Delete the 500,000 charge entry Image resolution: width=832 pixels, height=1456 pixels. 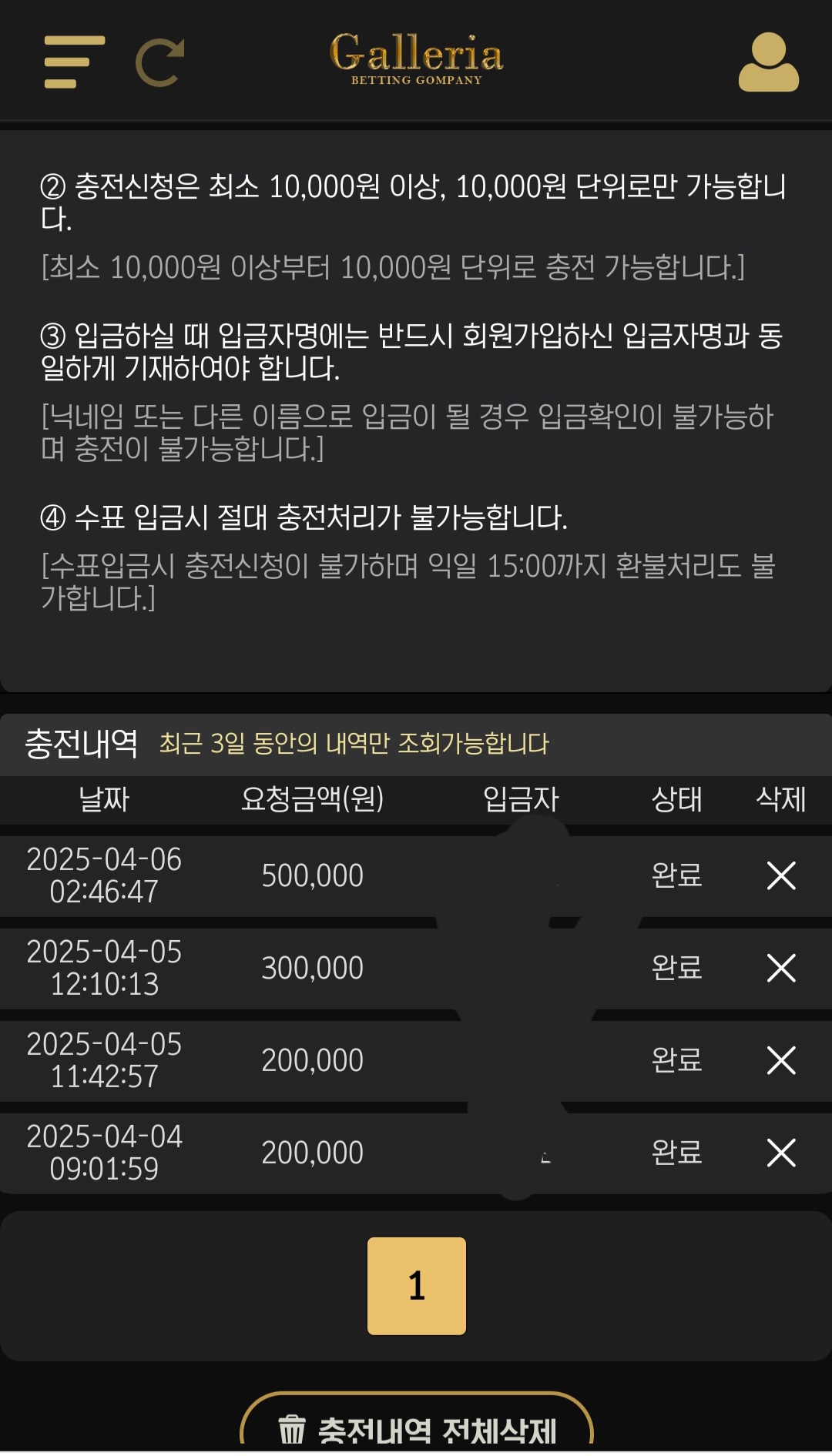point(780,875)
